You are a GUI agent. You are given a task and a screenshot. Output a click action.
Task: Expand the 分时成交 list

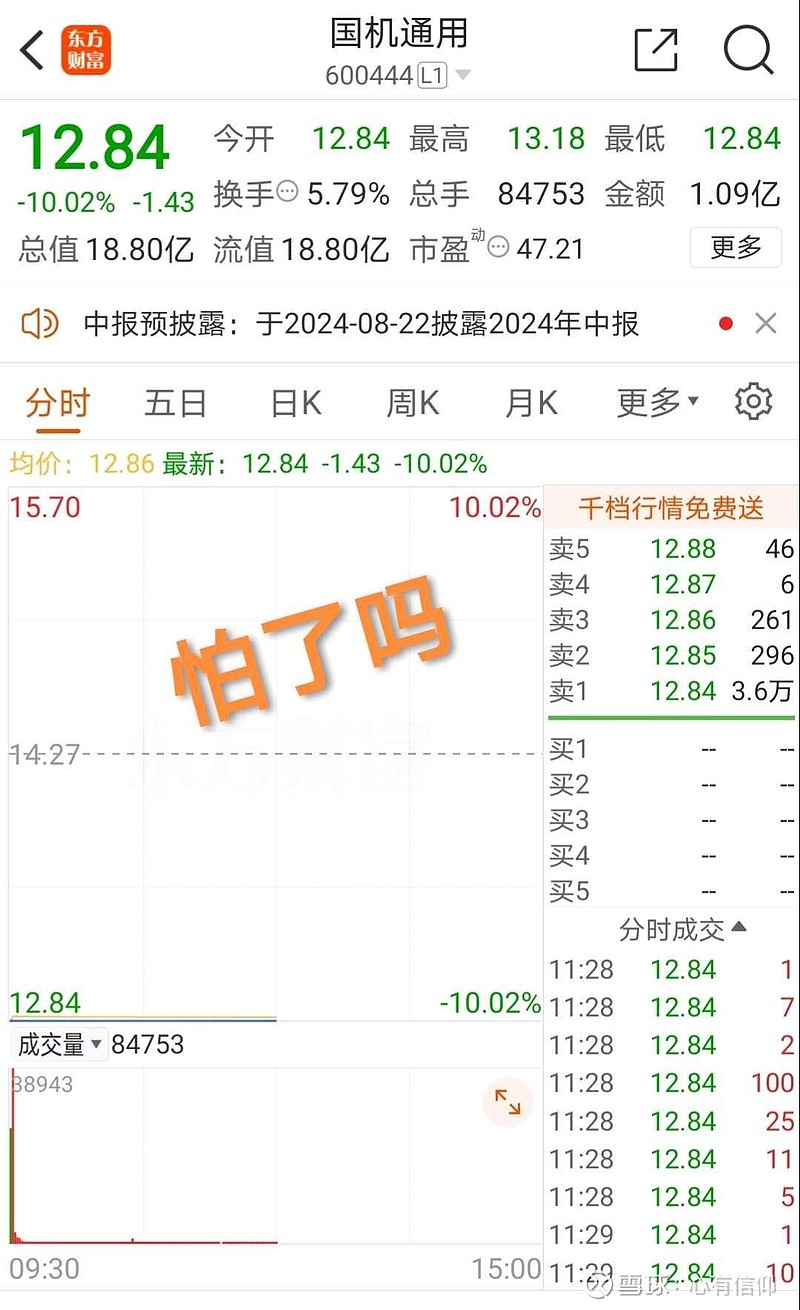(x=683, y=929)
